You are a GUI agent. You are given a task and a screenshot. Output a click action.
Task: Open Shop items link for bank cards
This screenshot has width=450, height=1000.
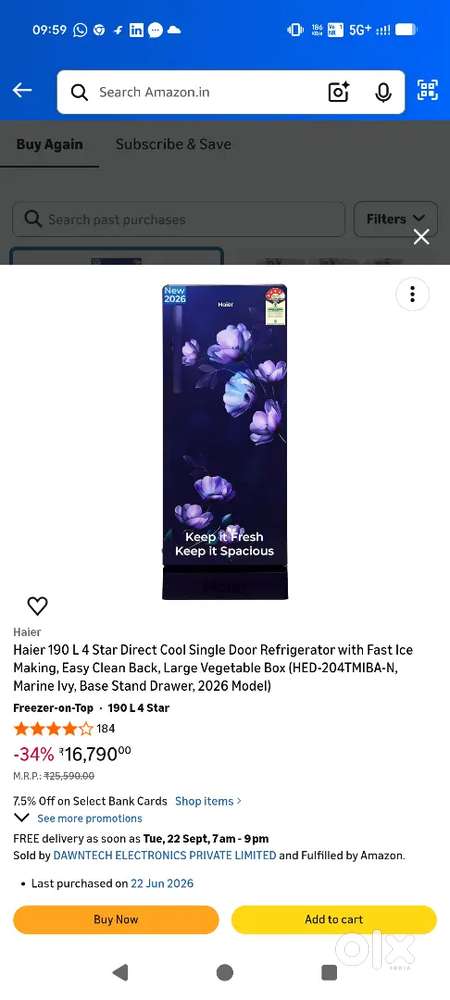pyautogui.click(x=208, y=801)
